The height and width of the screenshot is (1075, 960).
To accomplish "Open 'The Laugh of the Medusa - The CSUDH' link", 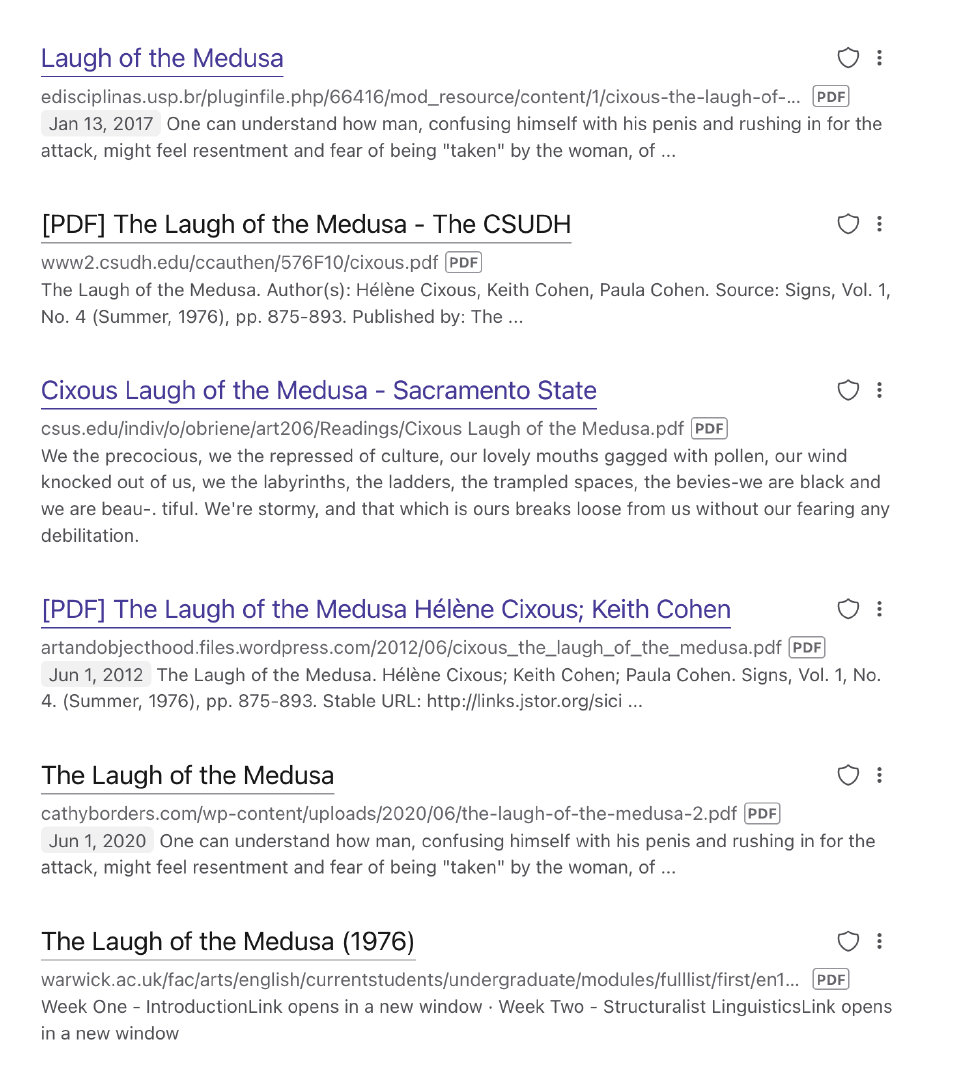I will (306, 224).
